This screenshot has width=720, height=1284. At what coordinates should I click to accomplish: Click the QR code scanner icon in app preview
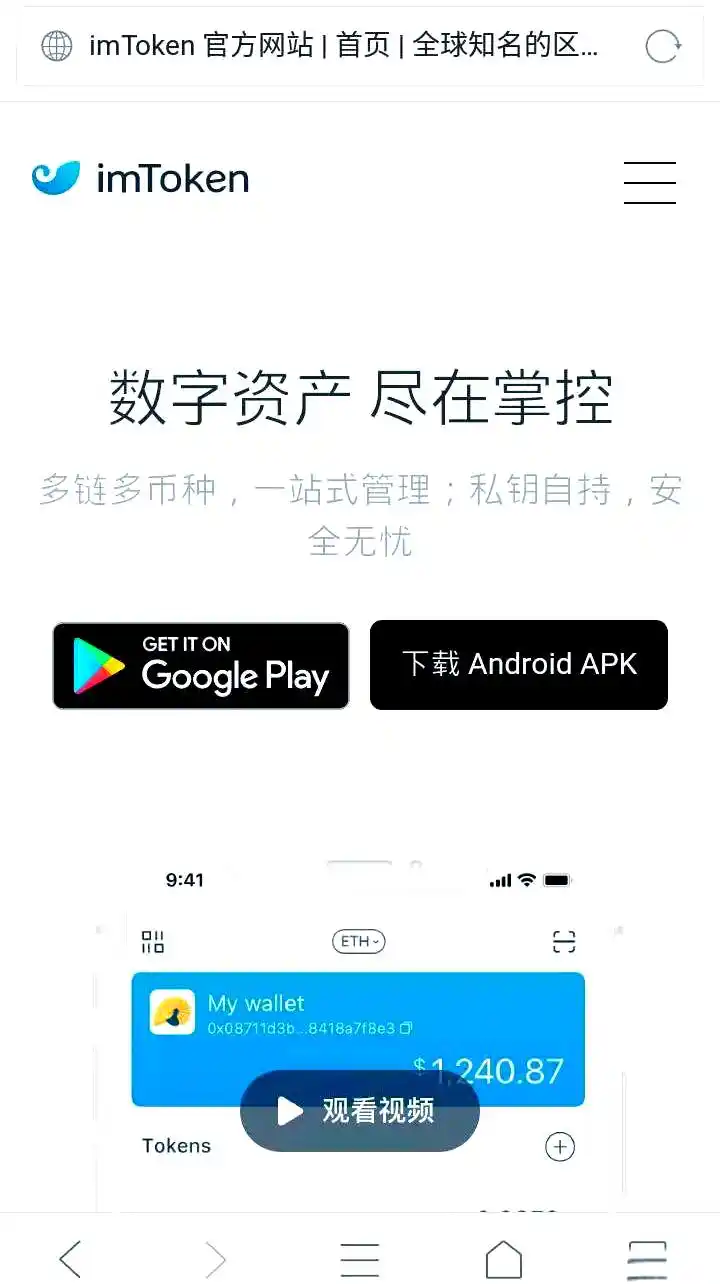point(564,941)
